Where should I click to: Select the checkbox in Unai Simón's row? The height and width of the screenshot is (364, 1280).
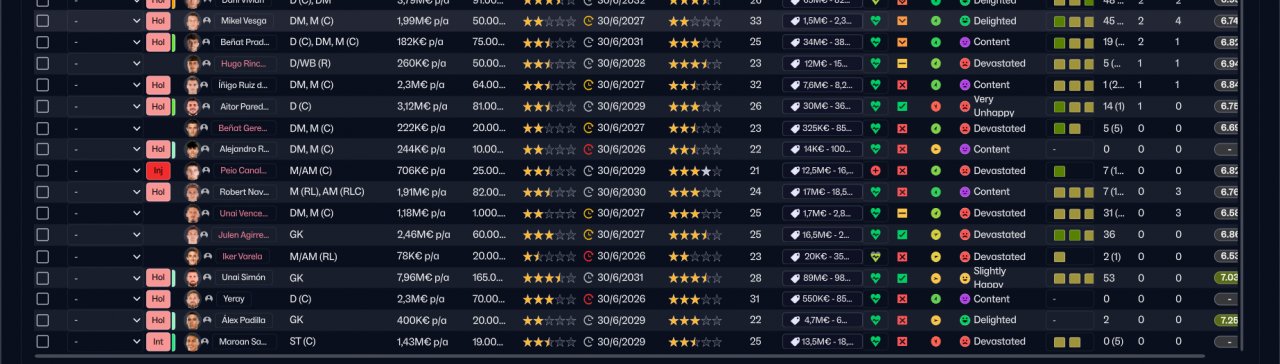[x=42, y=278]
